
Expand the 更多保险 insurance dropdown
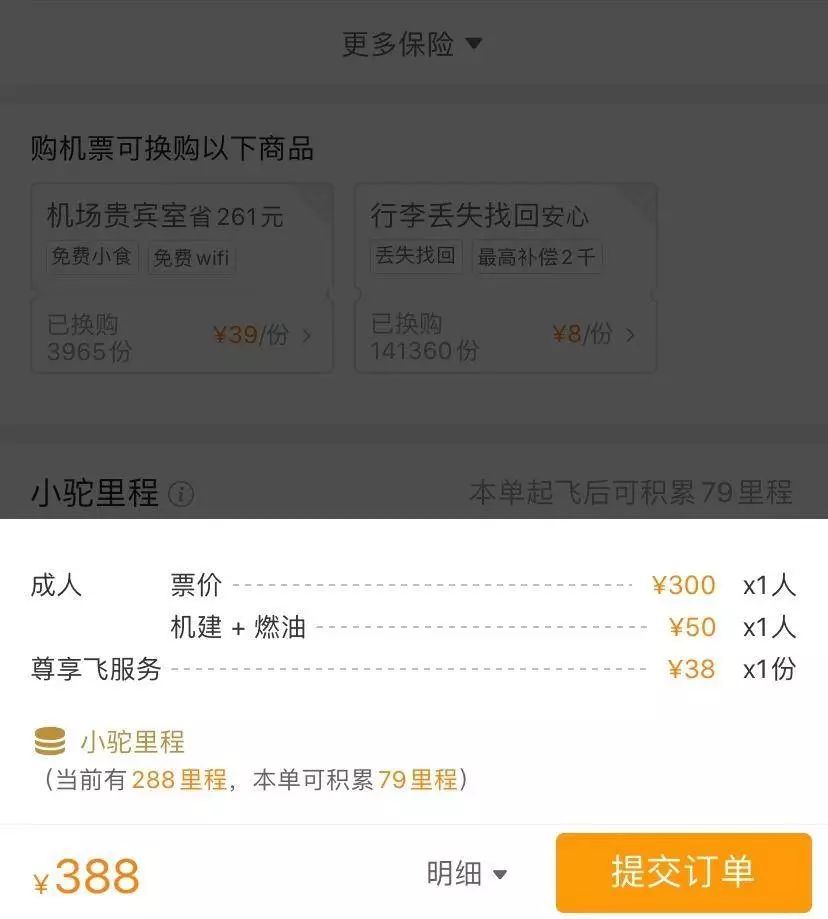(410, 43)
